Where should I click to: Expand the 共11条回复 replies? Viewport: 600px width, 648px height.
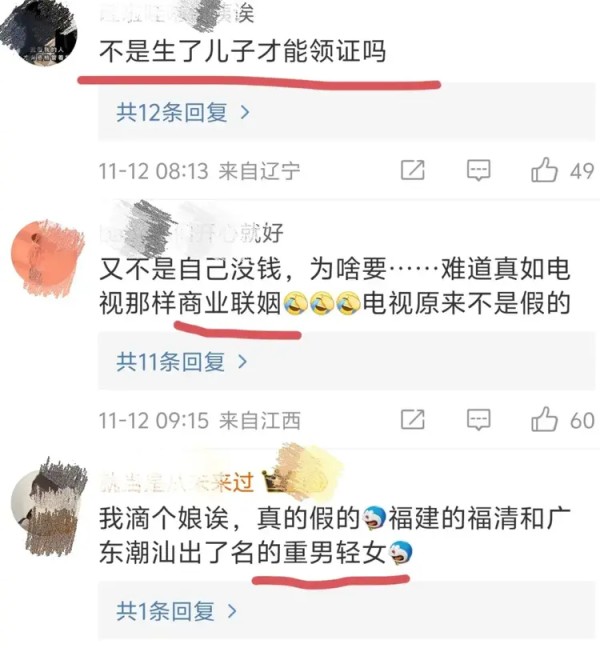click(182, 361)
